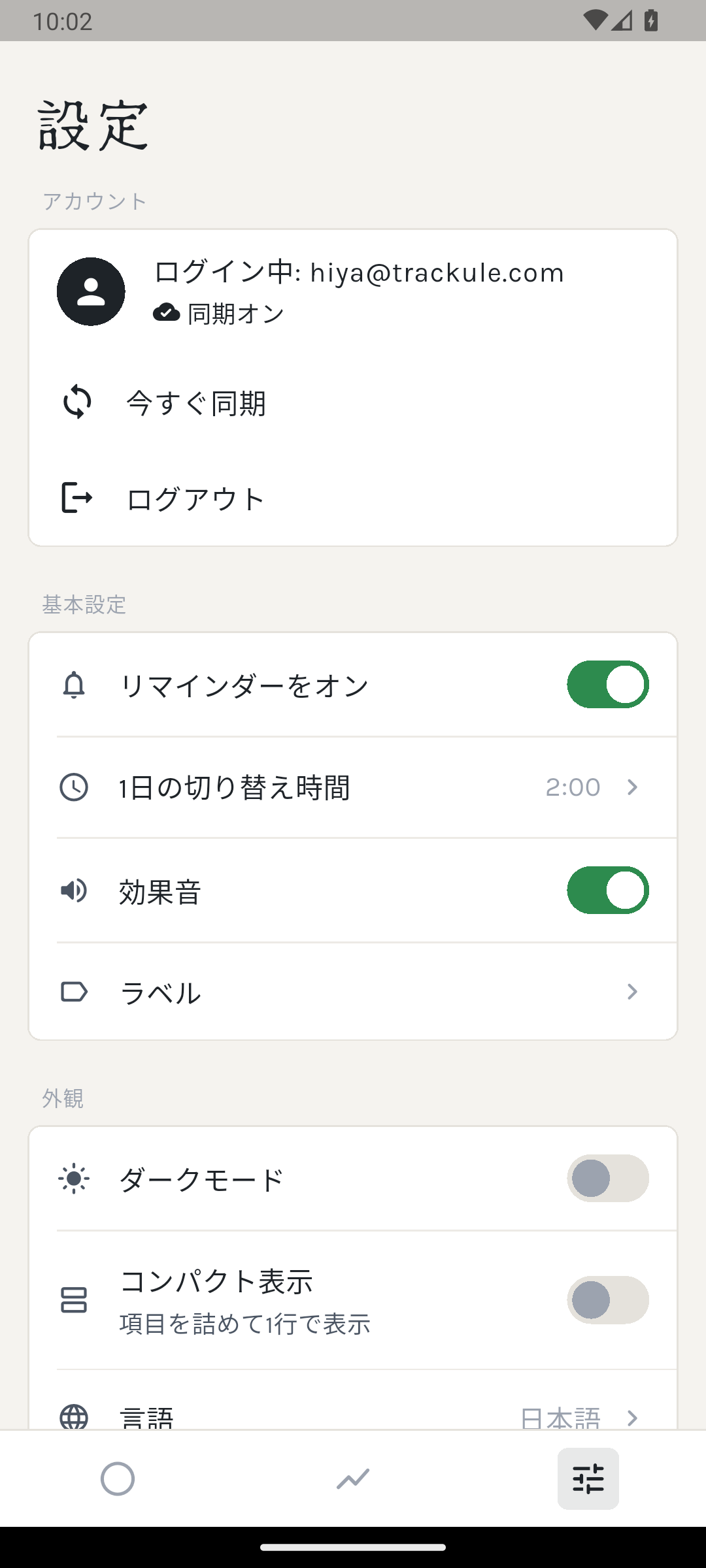Tap the bell icon next to リマインダーをオン
This screenshot has width=706, height=1568.
point(74,683)
